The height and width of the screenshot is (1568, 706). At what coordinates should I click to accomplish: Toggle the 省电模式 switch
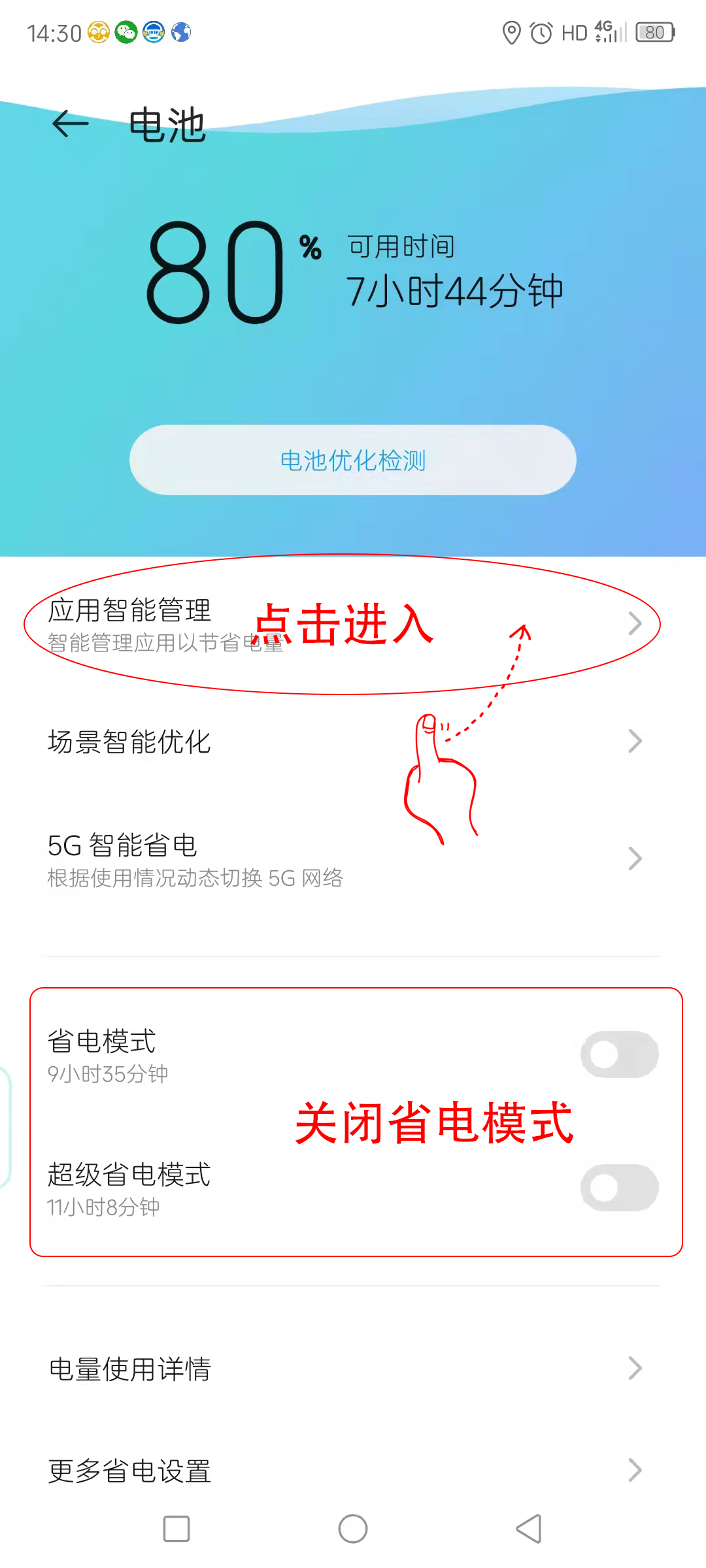click(619, 1054)
